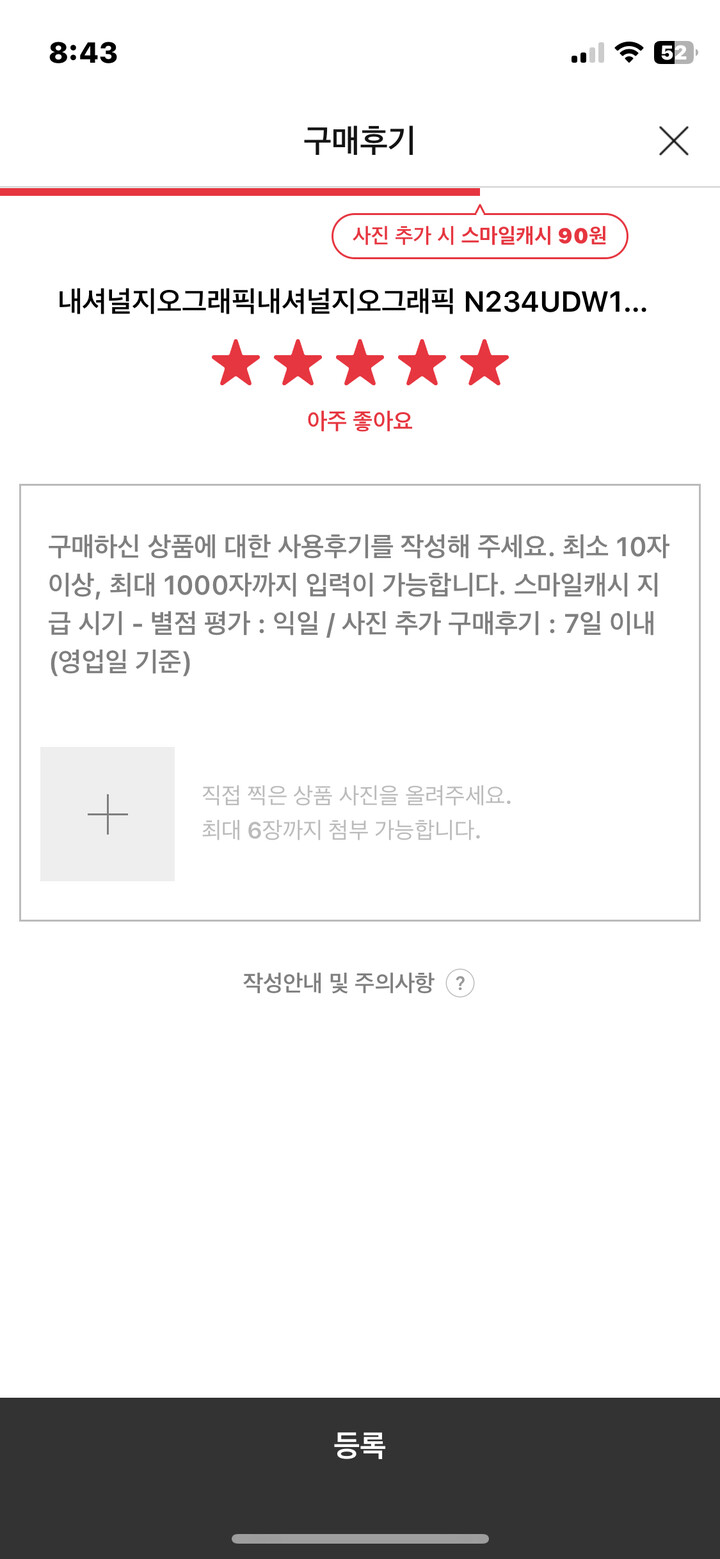Select the first star rating
This screenshot has height=1559, width=720.
(234, 363)
